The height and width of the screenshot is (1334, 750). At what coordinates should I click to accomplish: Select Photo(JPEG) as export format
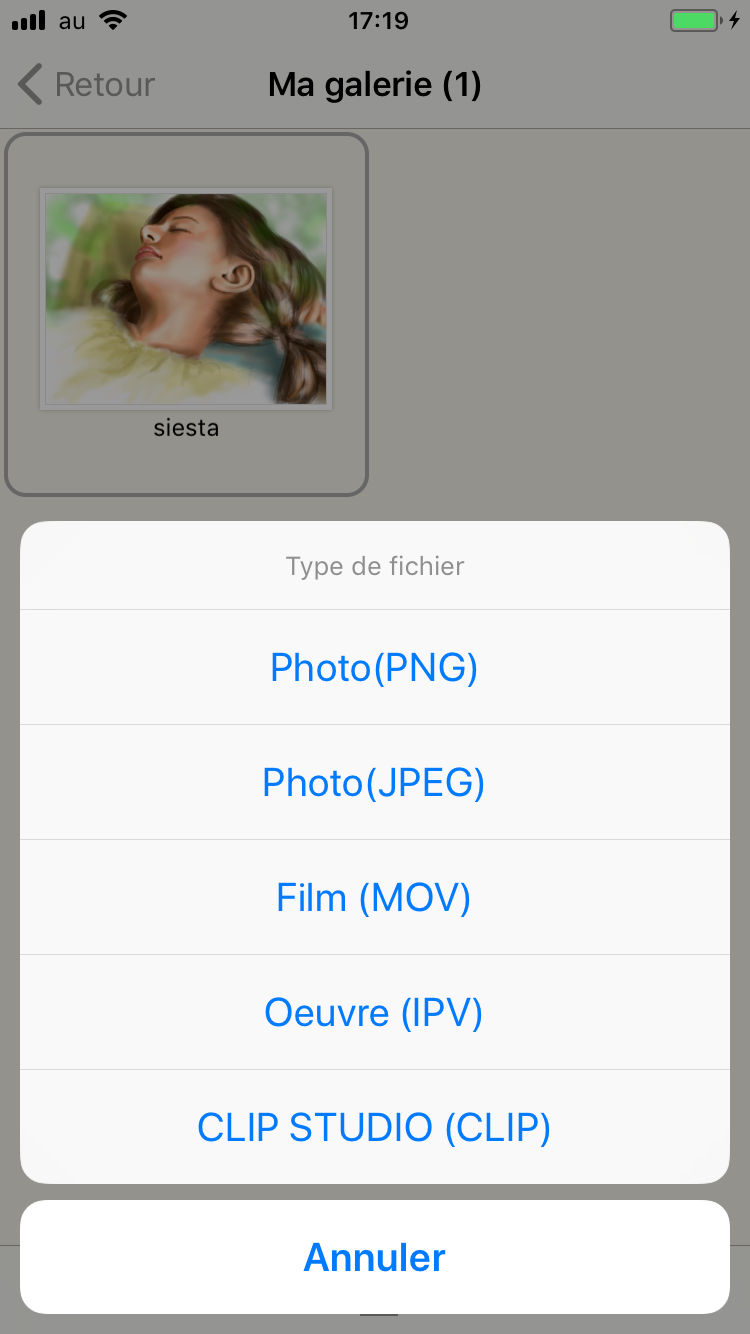(374, 782)
